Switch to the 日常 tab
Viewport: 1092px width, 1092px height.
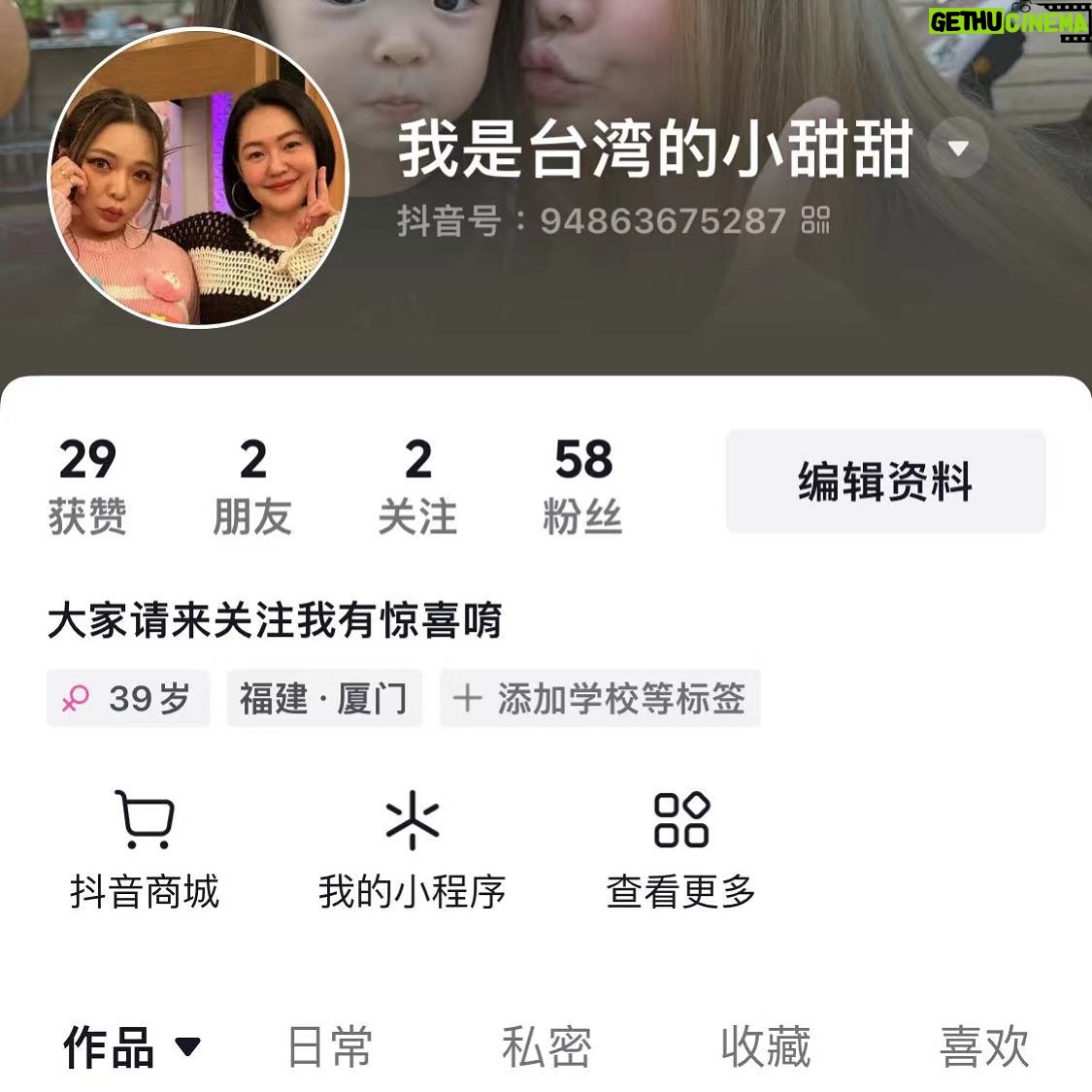click(330, 1046)
